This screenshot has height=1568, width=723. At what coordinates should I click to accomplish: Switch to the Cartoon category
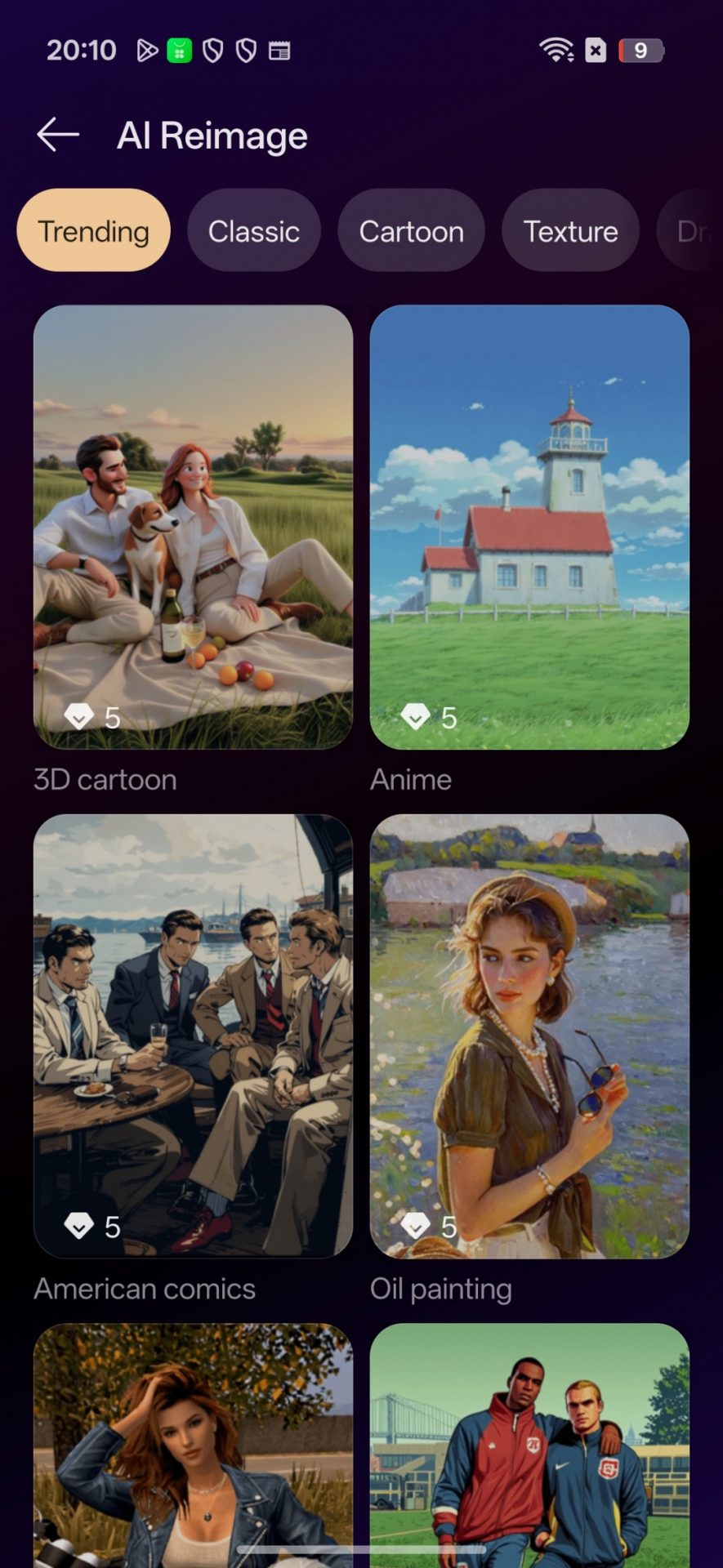(x=411, y=231)
